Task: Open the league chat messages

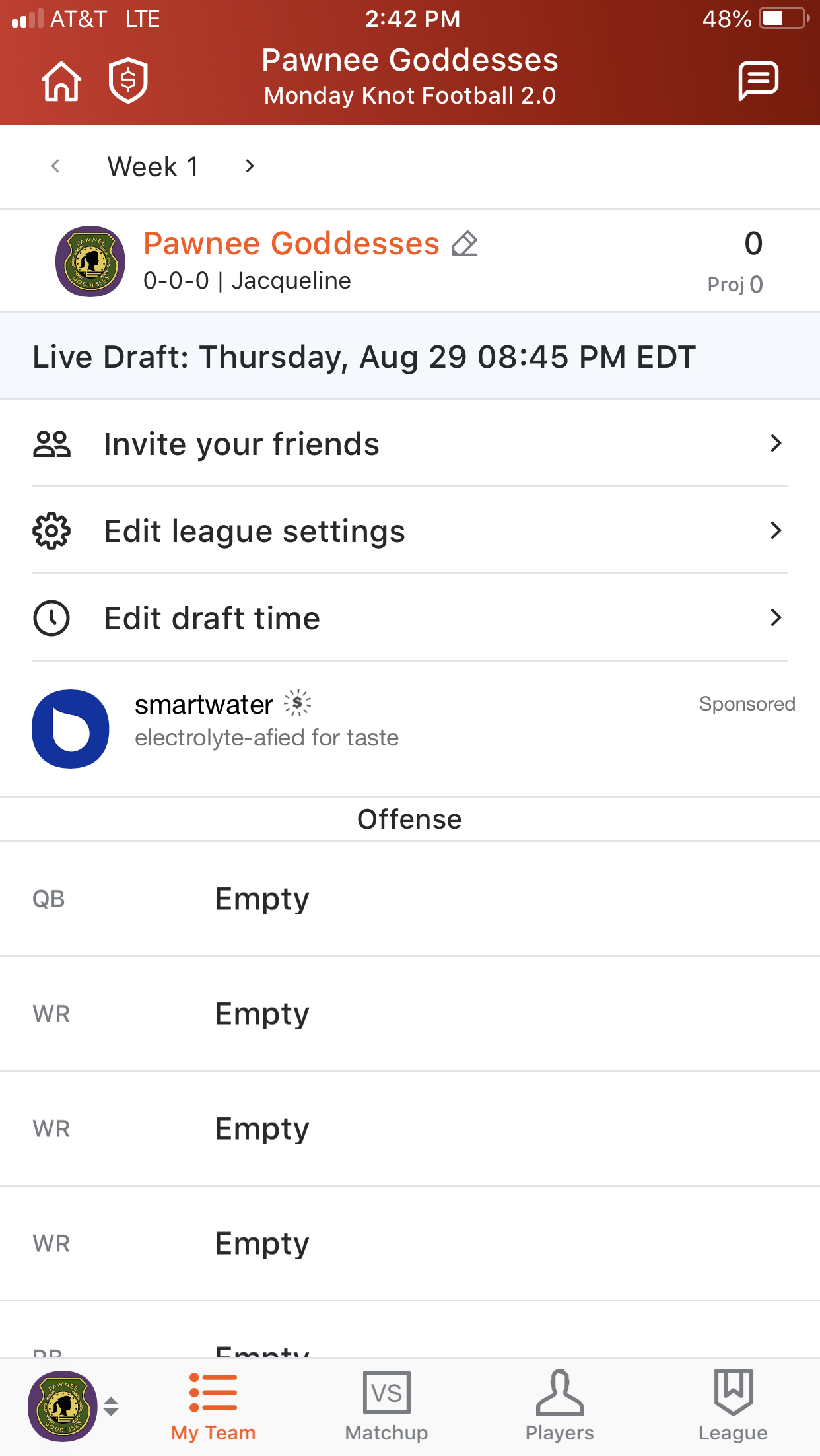Action: 758,81
